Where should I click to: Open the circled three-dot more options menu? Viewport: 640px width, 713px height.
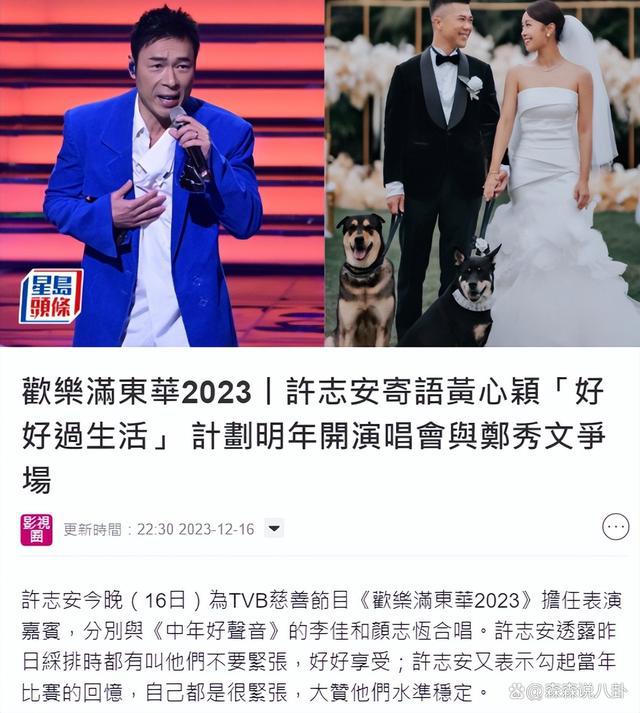tap(615, 527)
